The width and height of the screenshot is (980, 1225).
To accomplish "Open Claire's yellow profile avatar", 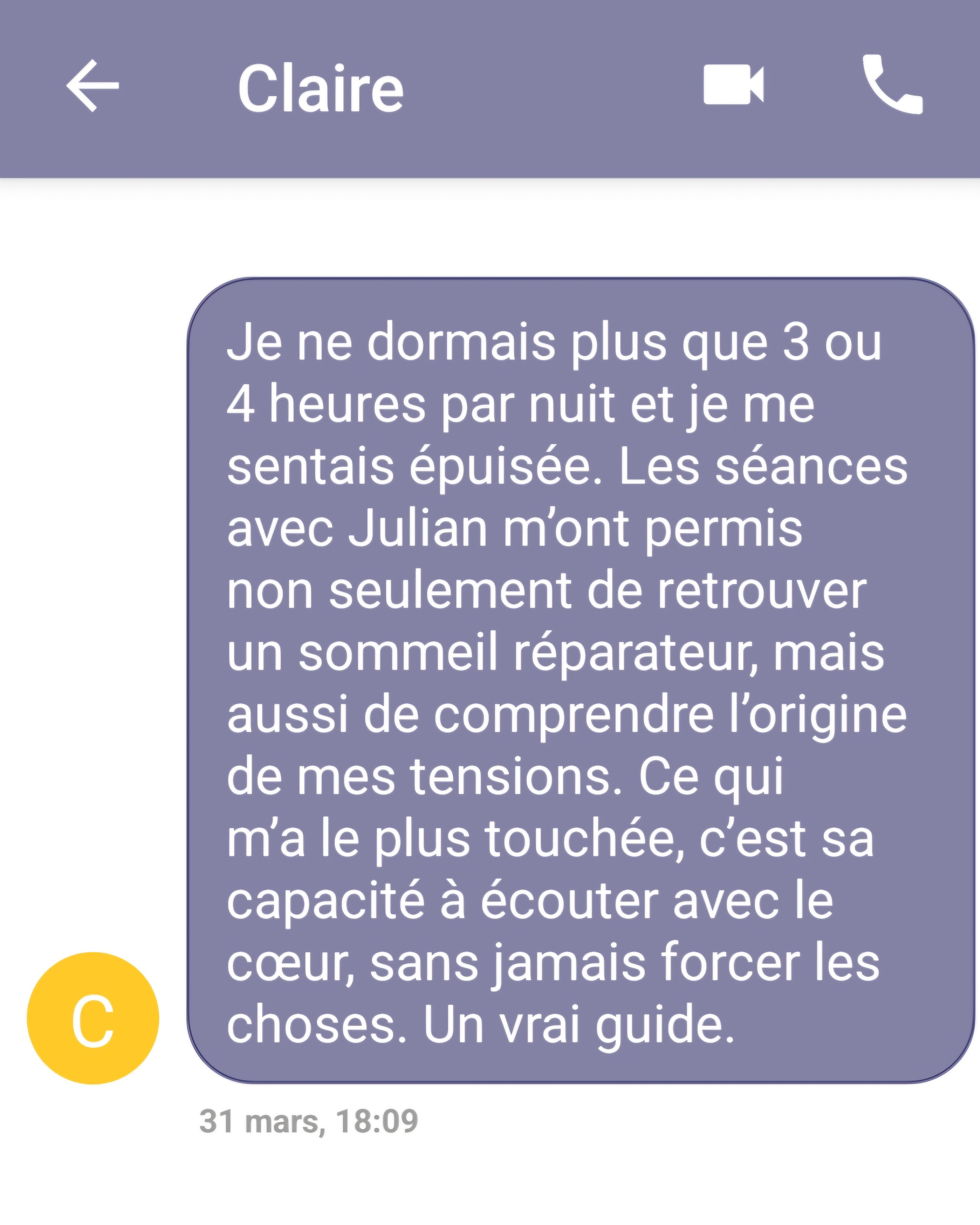I will 92,1018.
